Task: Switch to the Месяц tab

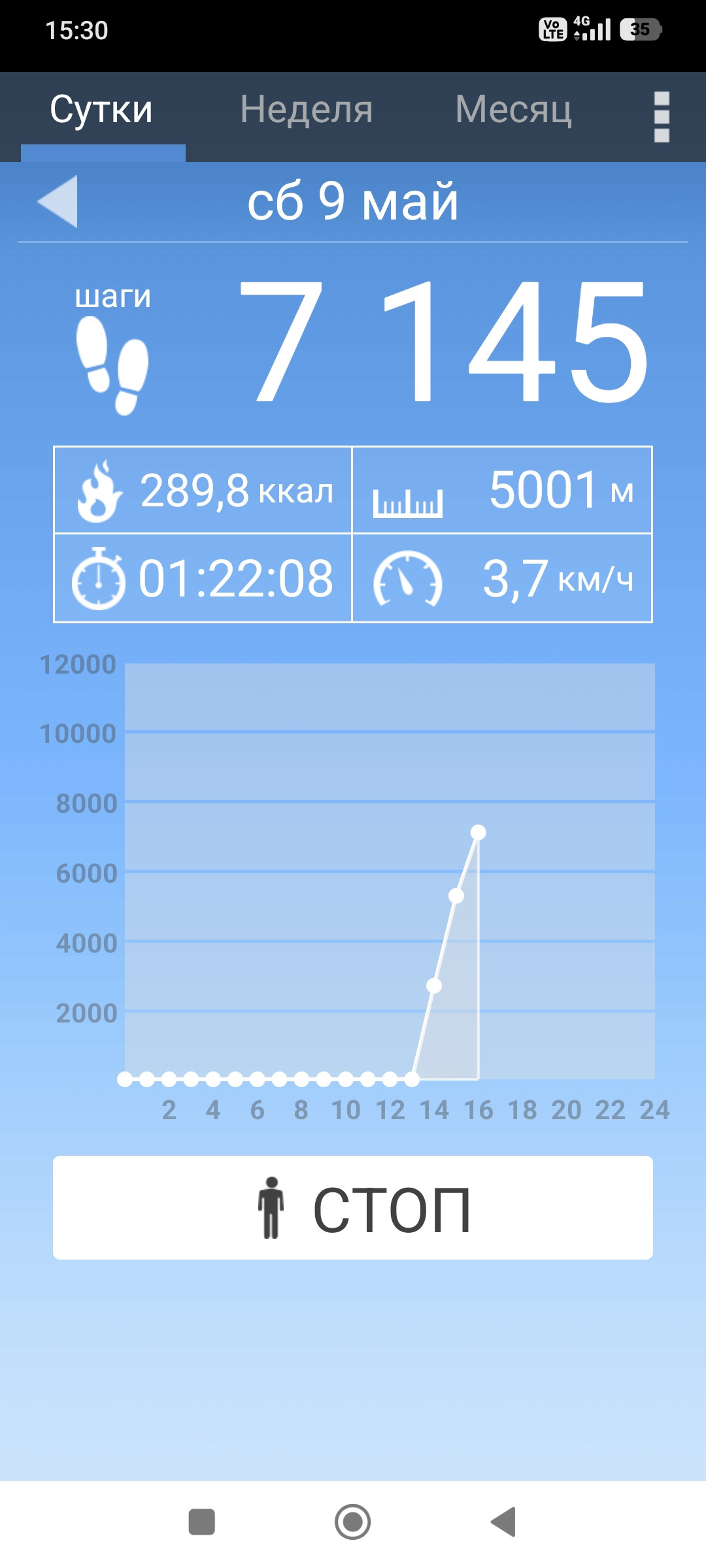Action: [513, 110]
